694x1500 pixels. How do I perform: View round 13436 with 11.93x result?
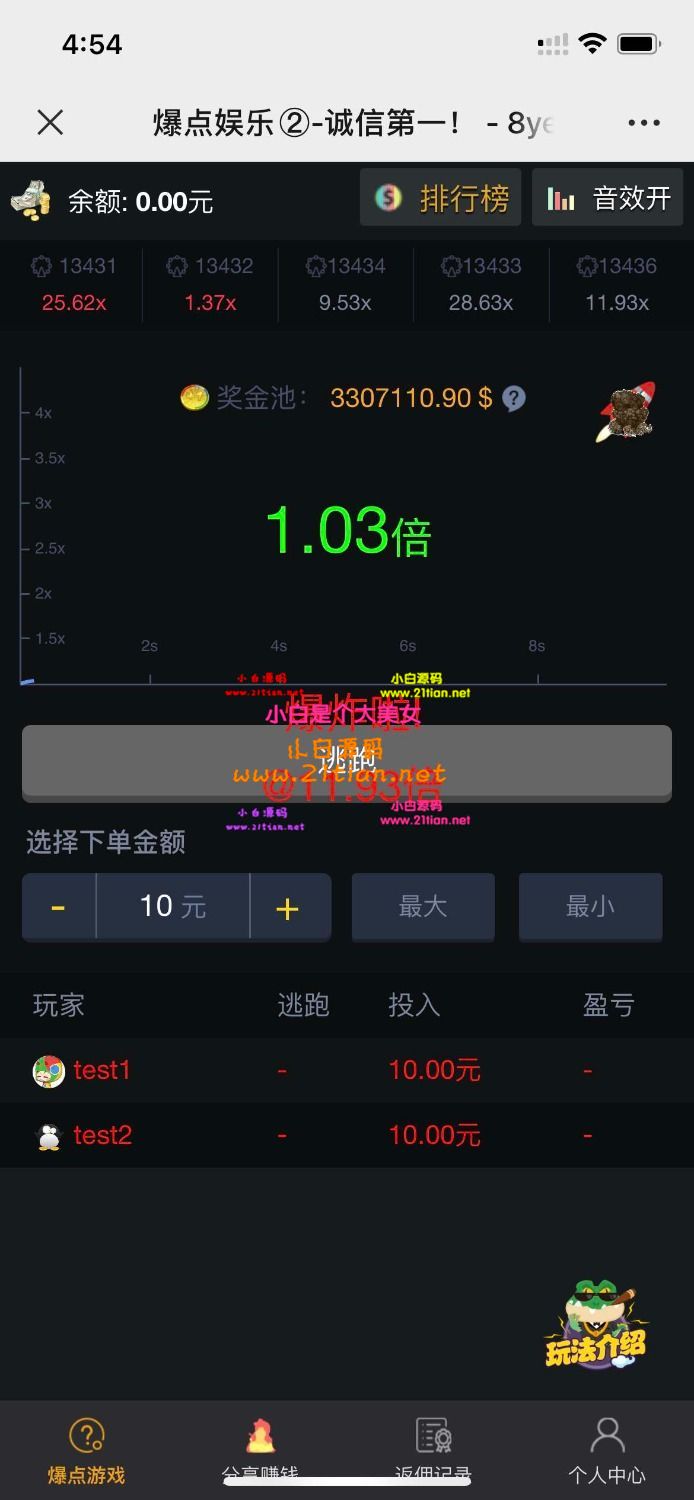(617, 284)
